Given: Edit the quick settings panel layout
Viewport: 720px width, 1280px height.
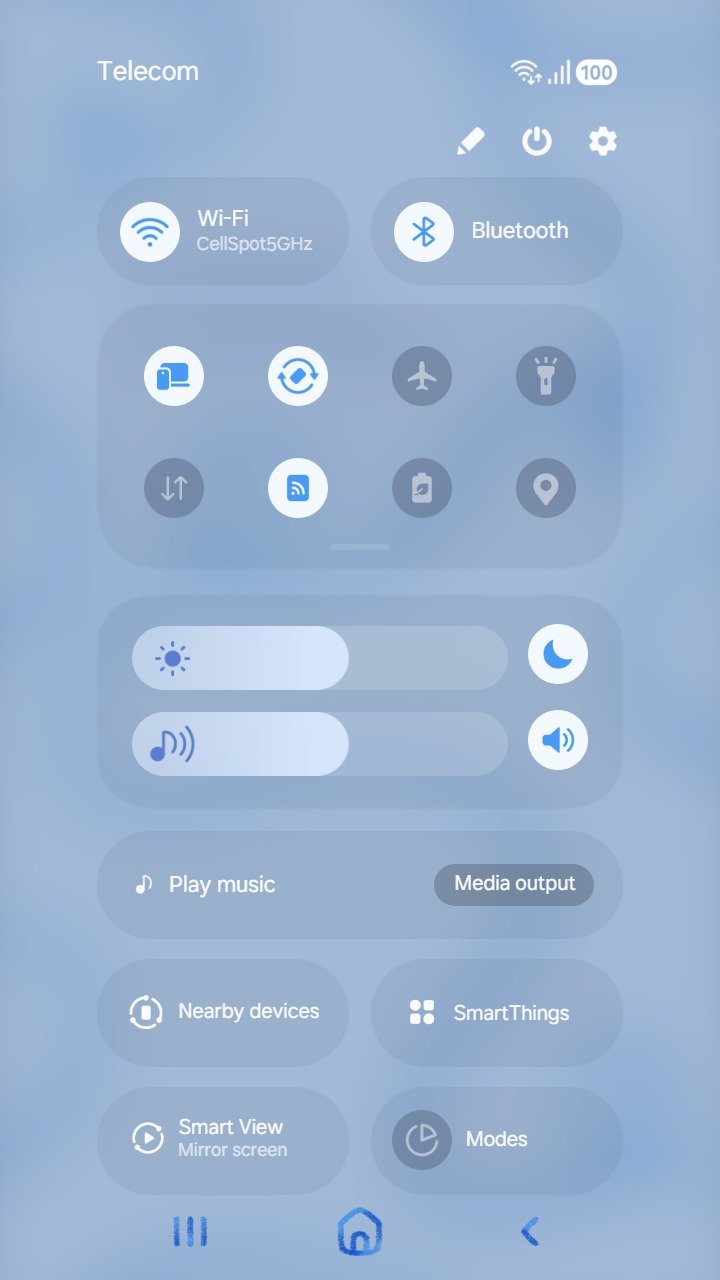Looking at the screenshot, I should point(470,141).
